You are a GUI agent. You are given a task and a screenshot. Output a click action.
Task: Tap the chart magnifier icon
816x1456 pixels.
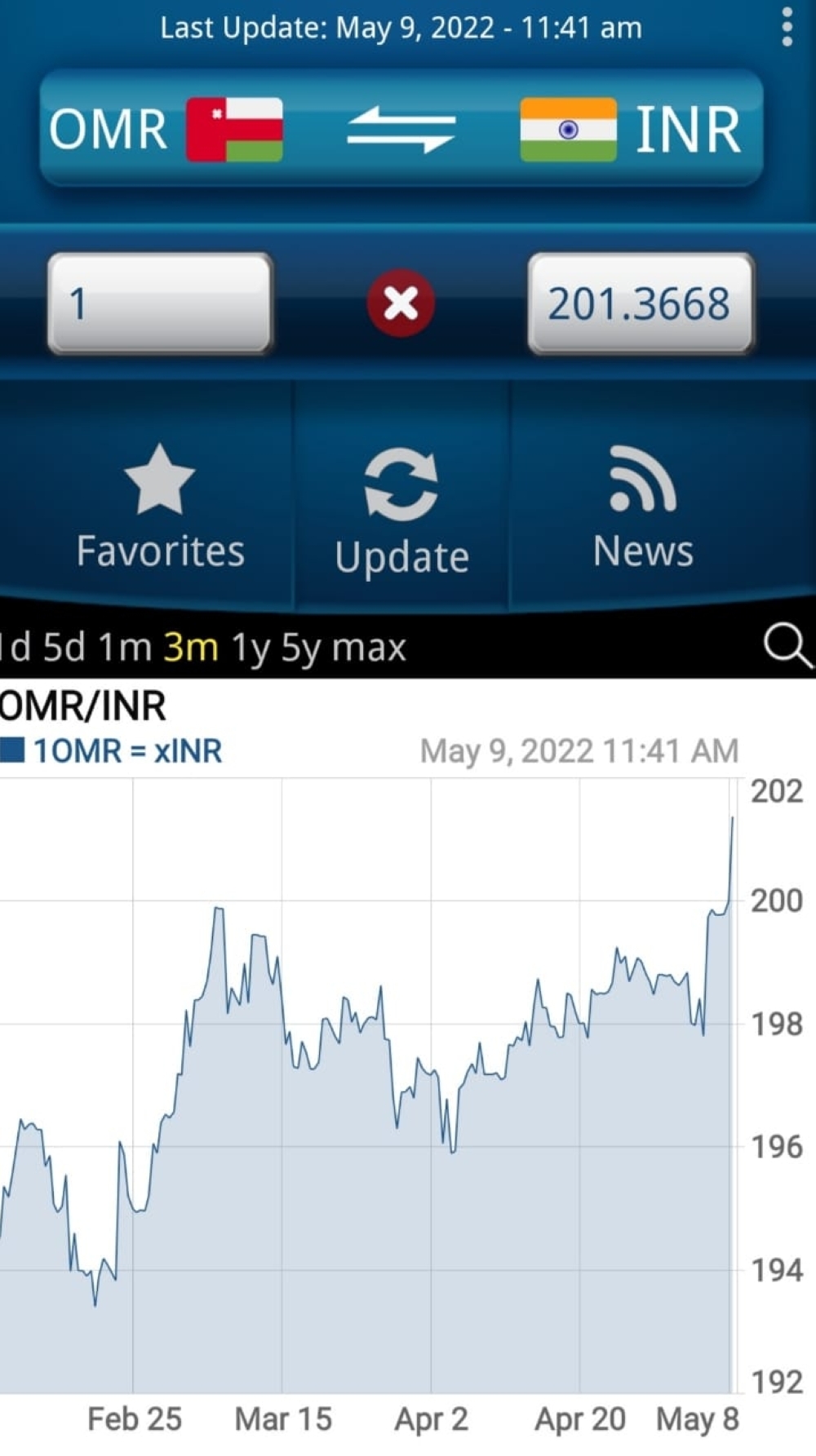(787, 646)
